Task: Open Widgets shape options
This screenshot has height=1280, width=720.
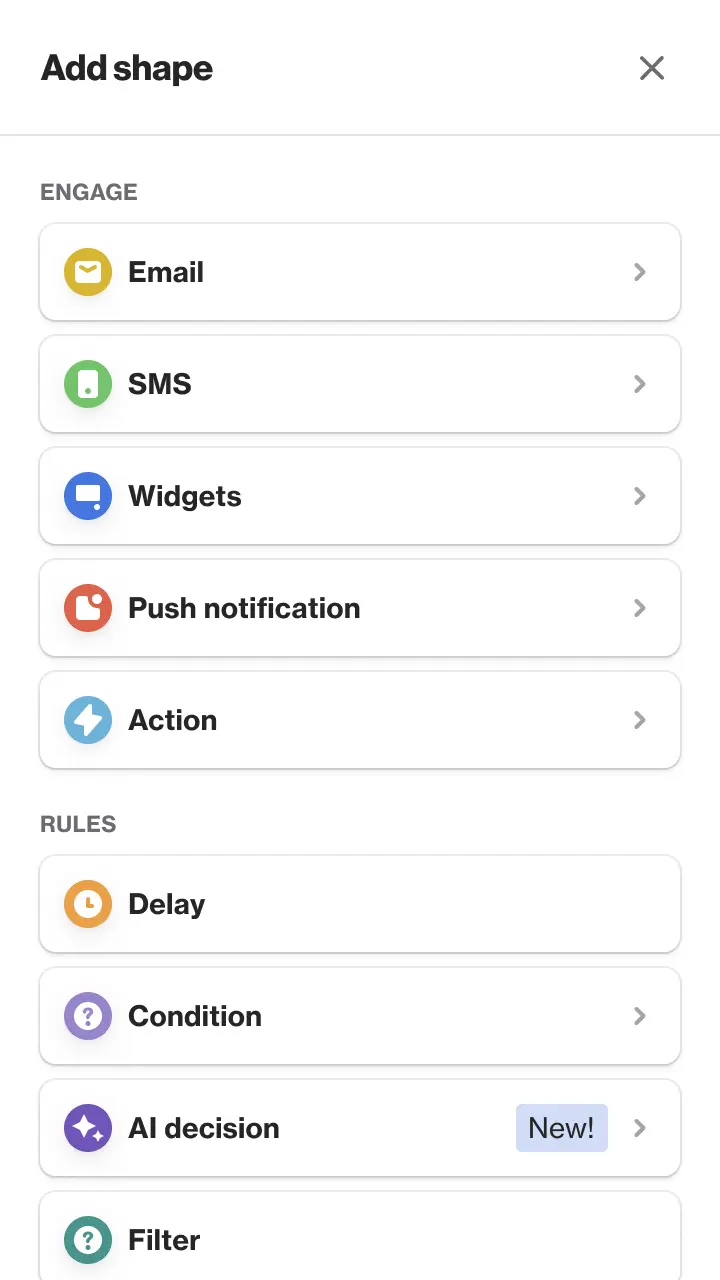Action: tap(360, 496)
